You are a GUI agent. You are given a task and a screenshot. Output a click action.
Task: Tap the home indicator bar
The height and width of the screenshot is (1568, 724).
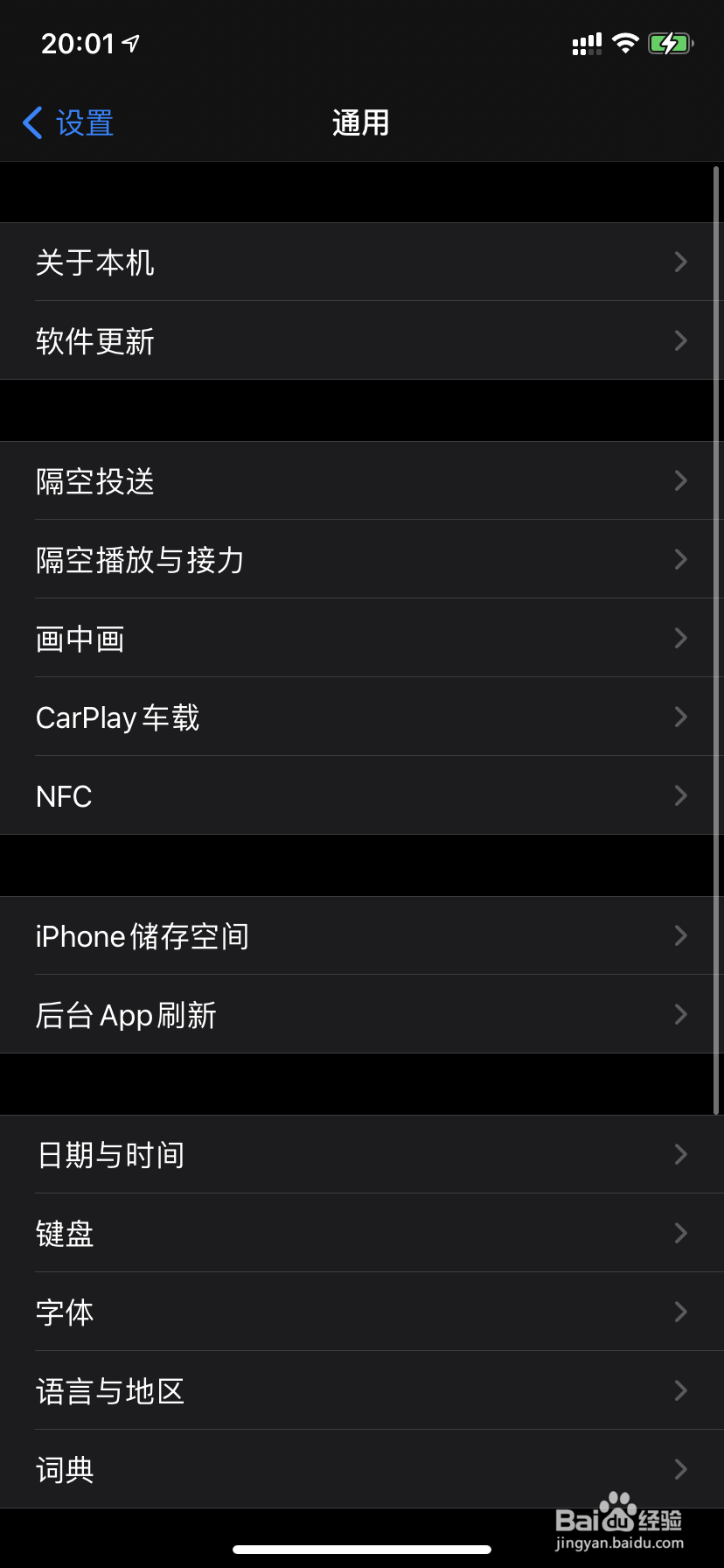362,1549
